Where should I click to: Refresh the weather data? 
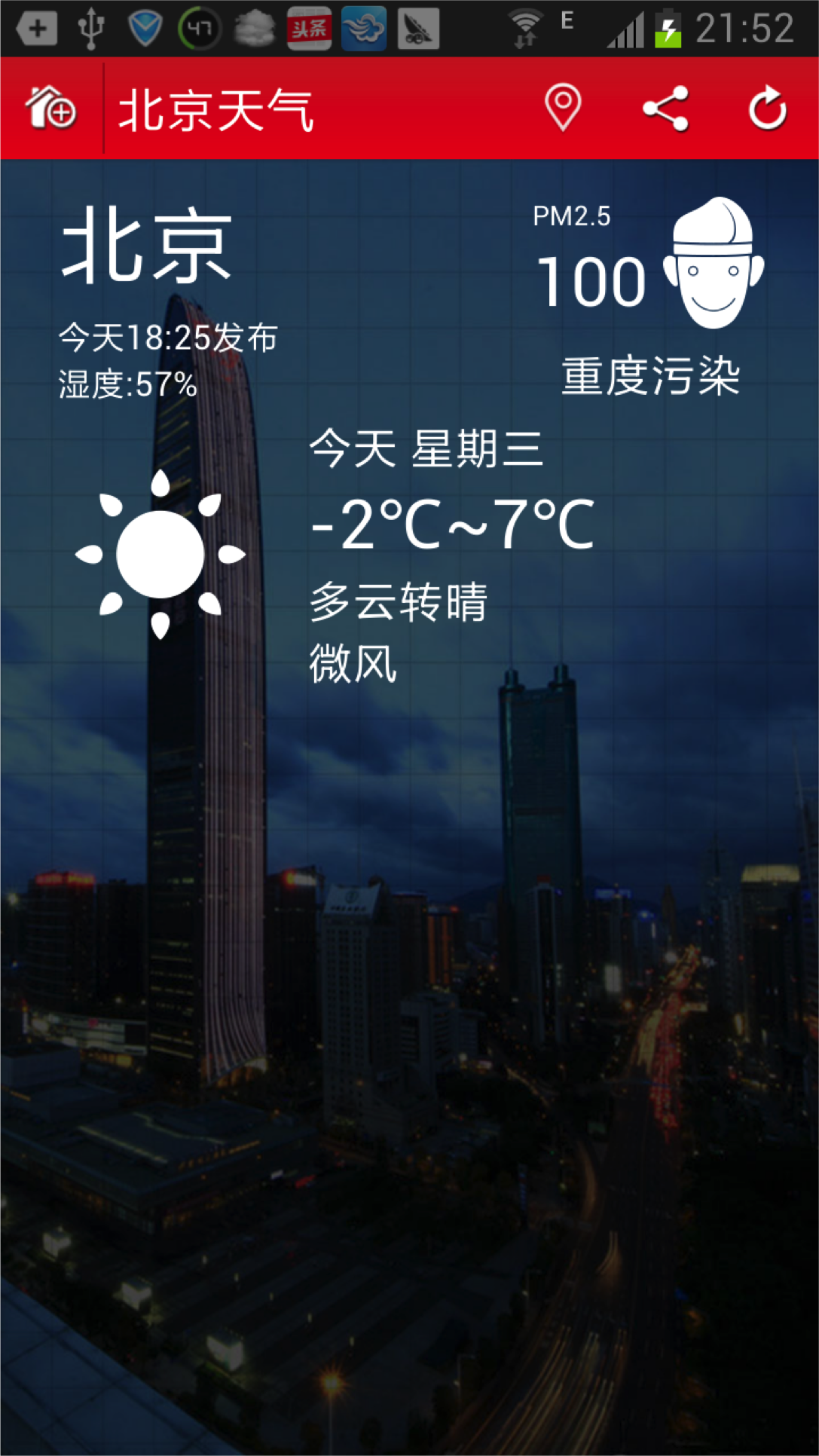(768, 109)
